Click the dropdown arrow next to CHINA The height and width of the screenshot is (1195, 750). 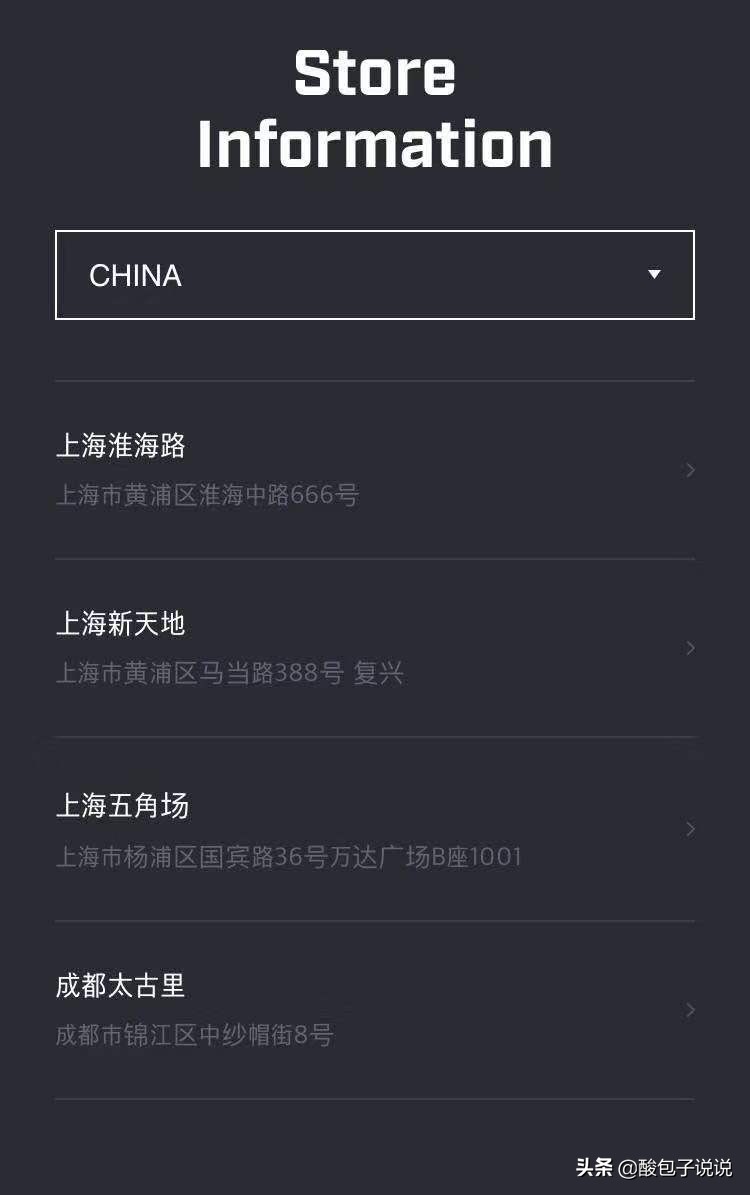(x=654, y=274)
